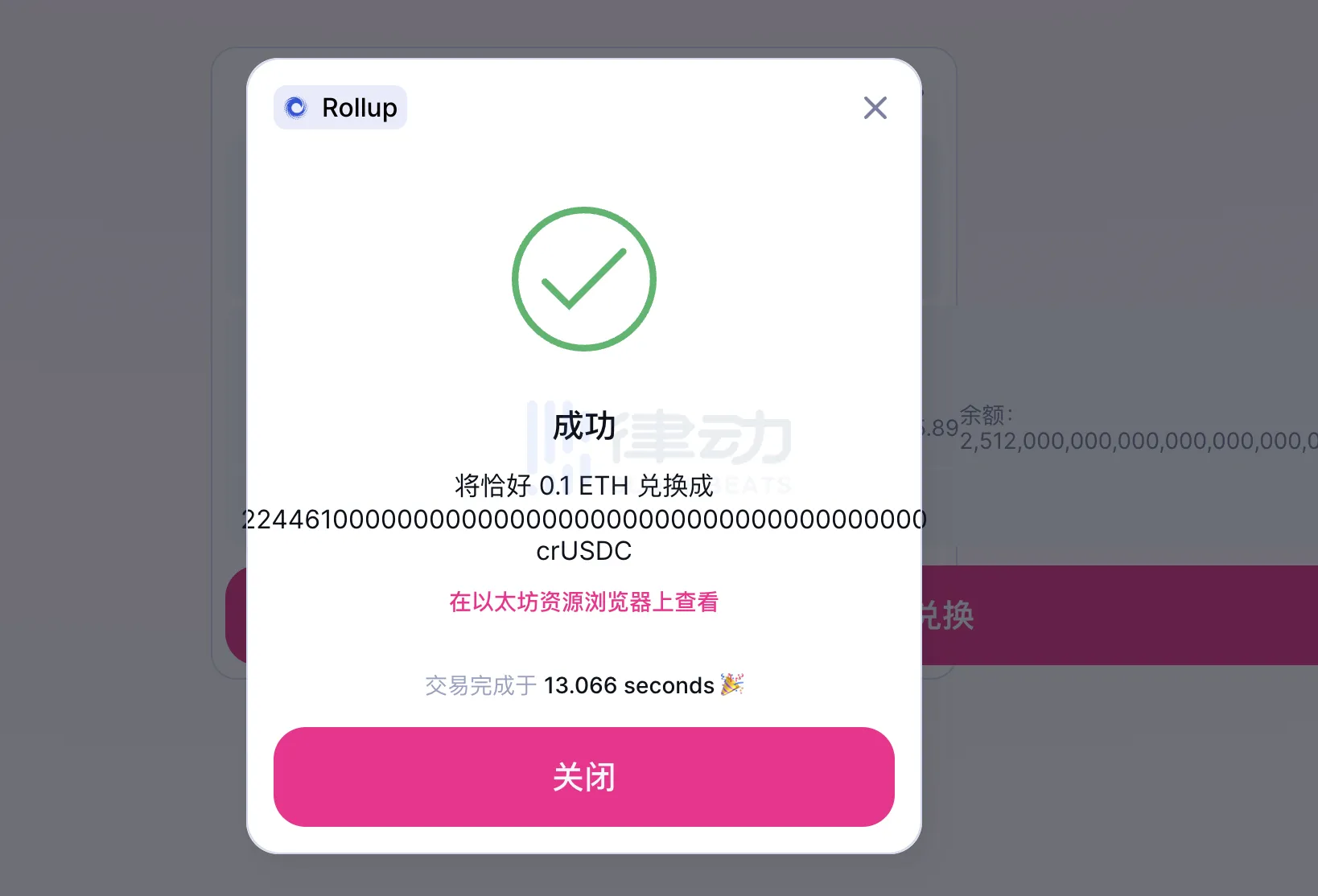Close the success dialog with X
Screen dimensions: 1318x896
[875, 108]
